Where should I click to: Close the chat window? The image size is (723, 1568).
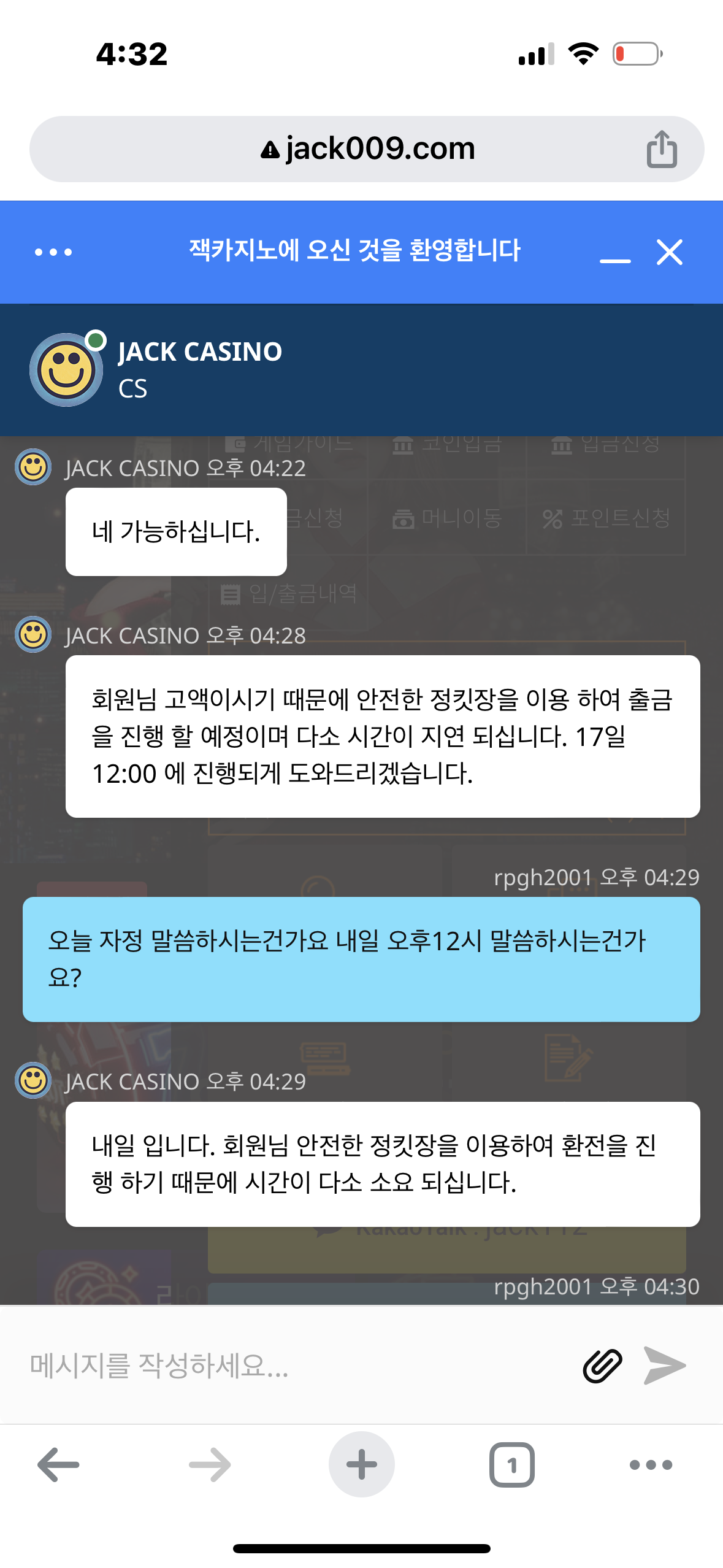pos(669,252)
